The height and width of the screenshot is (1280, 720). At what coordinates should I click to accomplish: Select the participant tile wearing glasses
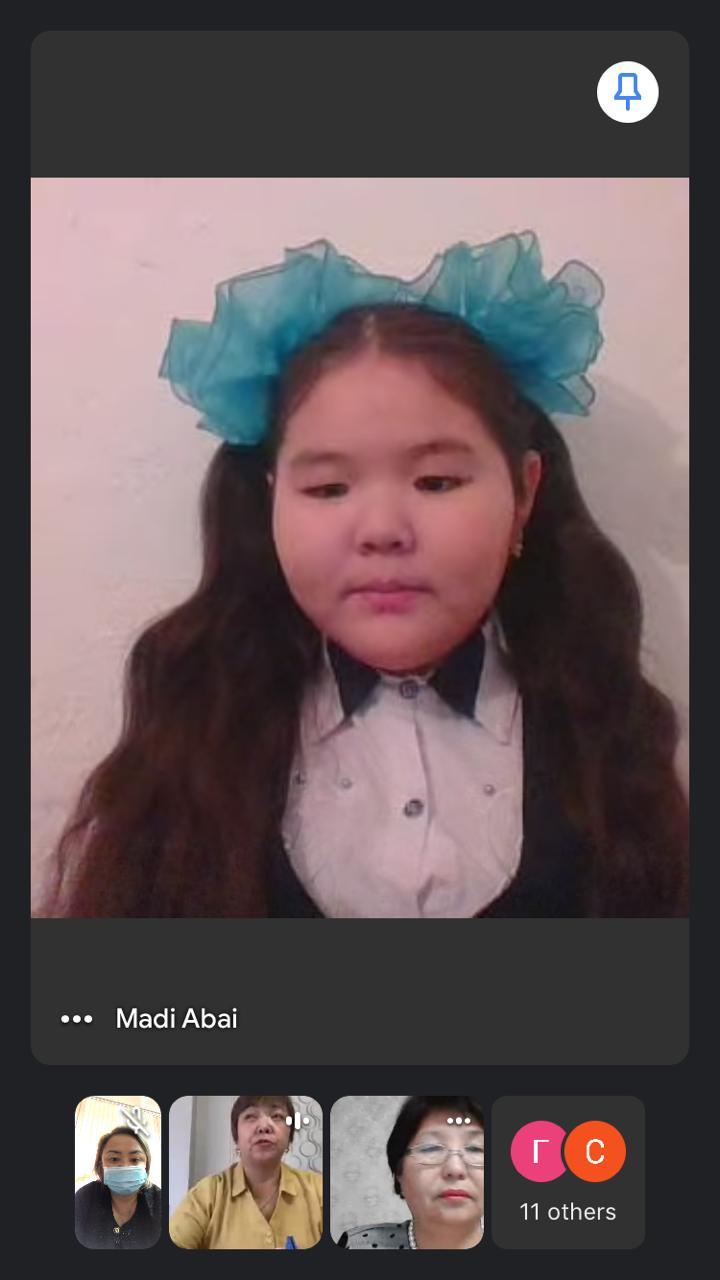coord(407,1172)
